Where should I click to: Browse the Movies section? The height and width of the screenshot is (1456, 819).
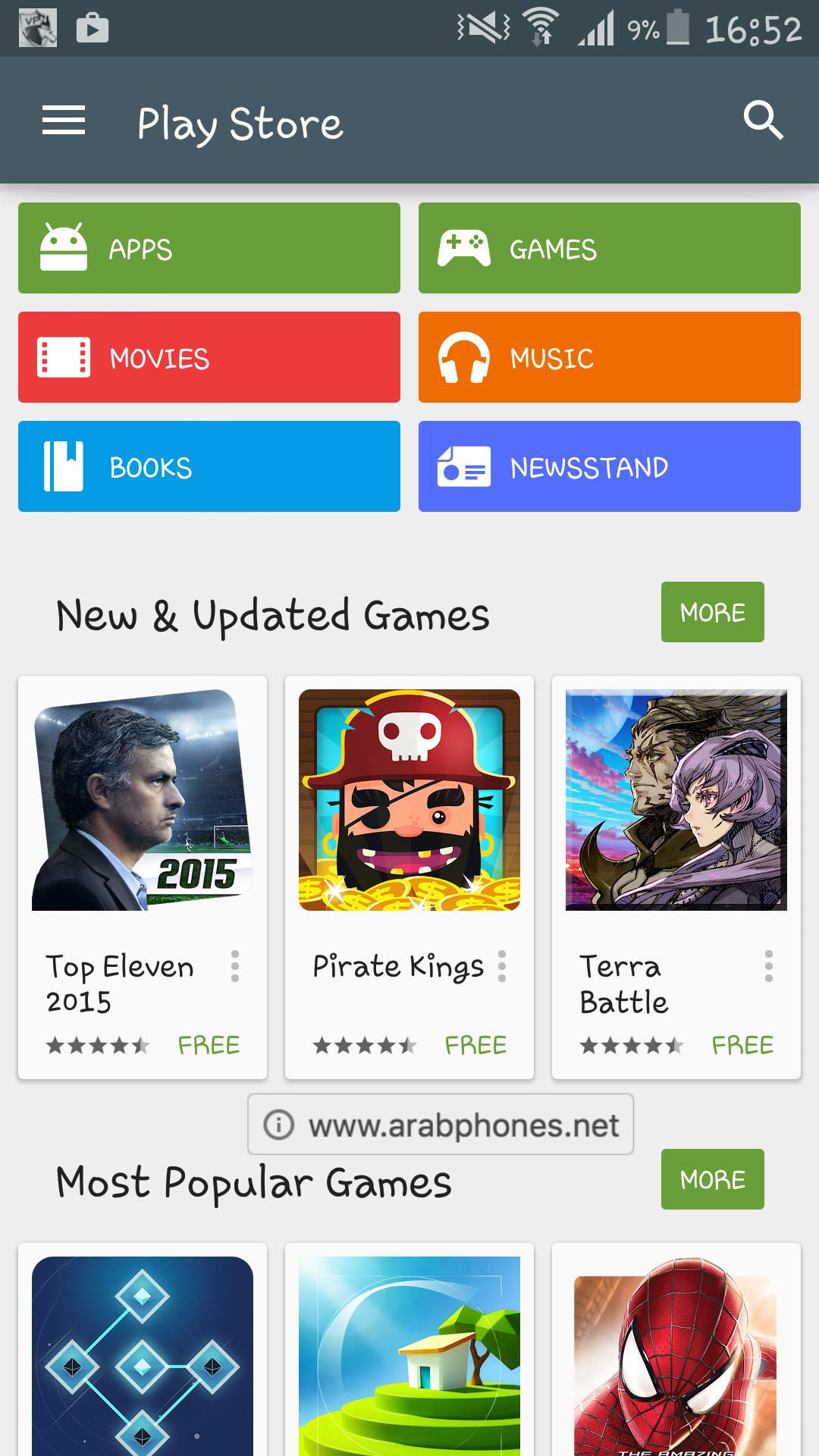pyautogui.click(x=209, y=357)
